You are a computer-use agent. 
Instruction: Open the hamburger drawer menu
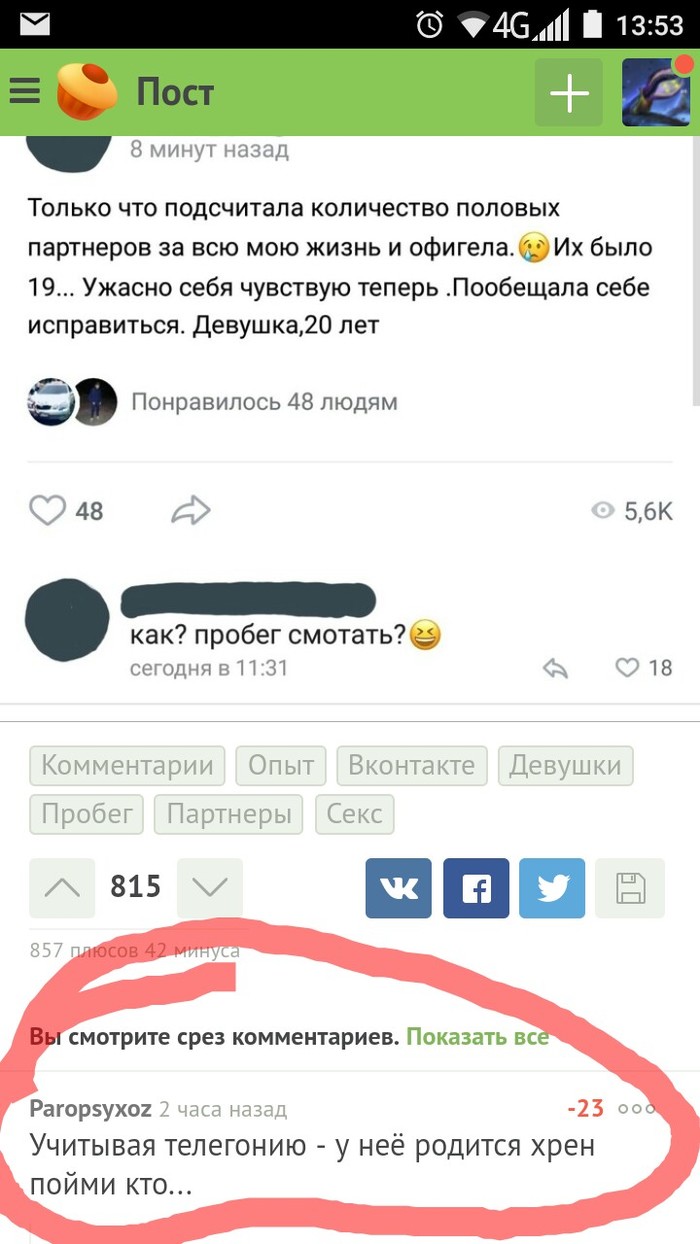tap(25, 93)
